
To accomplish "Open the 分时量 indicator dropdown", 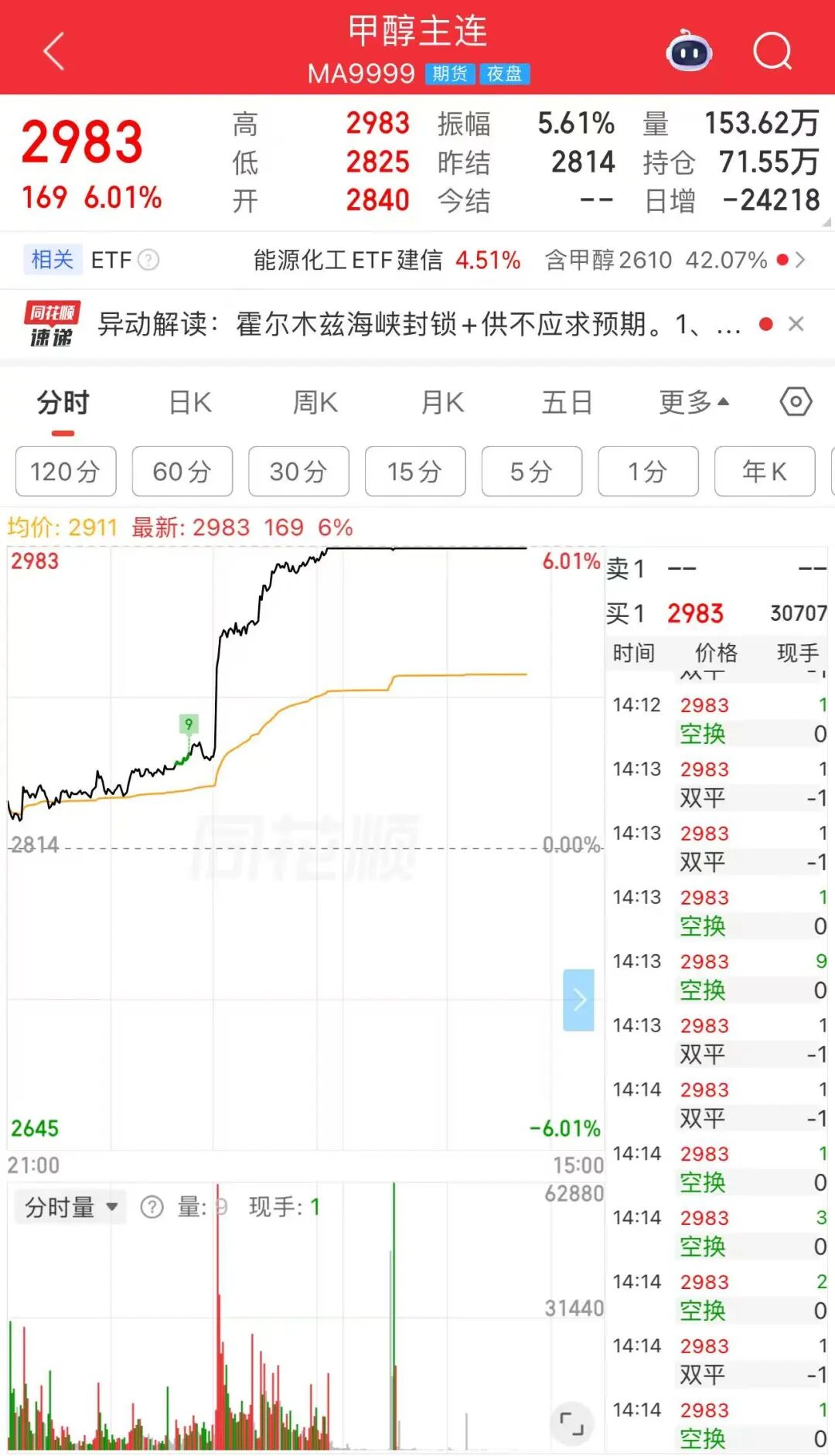I will (70, 1207).
